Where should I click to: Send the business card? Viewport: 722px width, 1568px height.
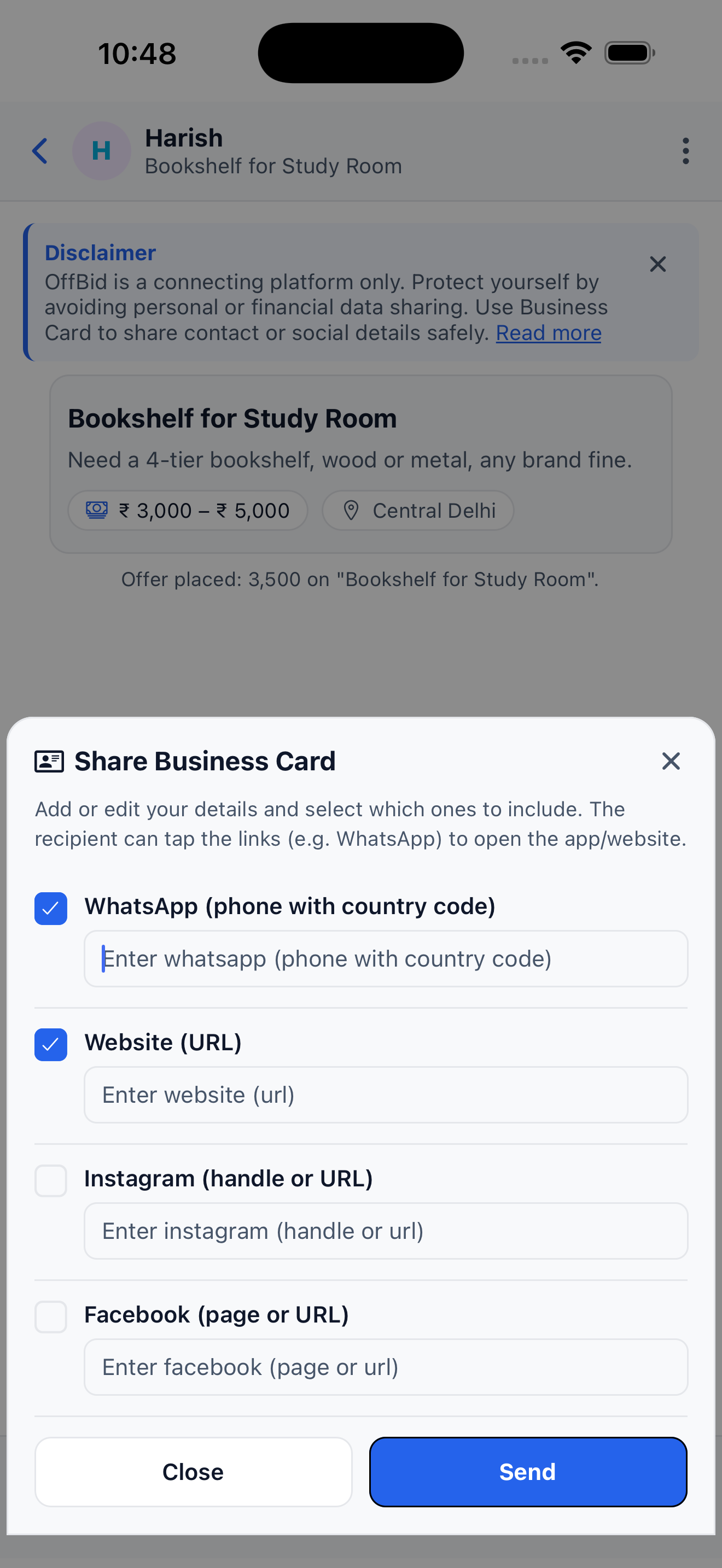coord(527,1472)
